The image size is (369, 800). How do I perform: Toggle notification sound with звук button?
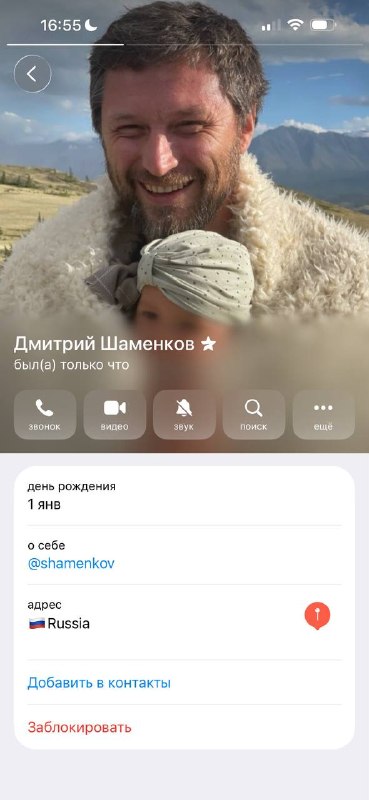tap(184, 415)
